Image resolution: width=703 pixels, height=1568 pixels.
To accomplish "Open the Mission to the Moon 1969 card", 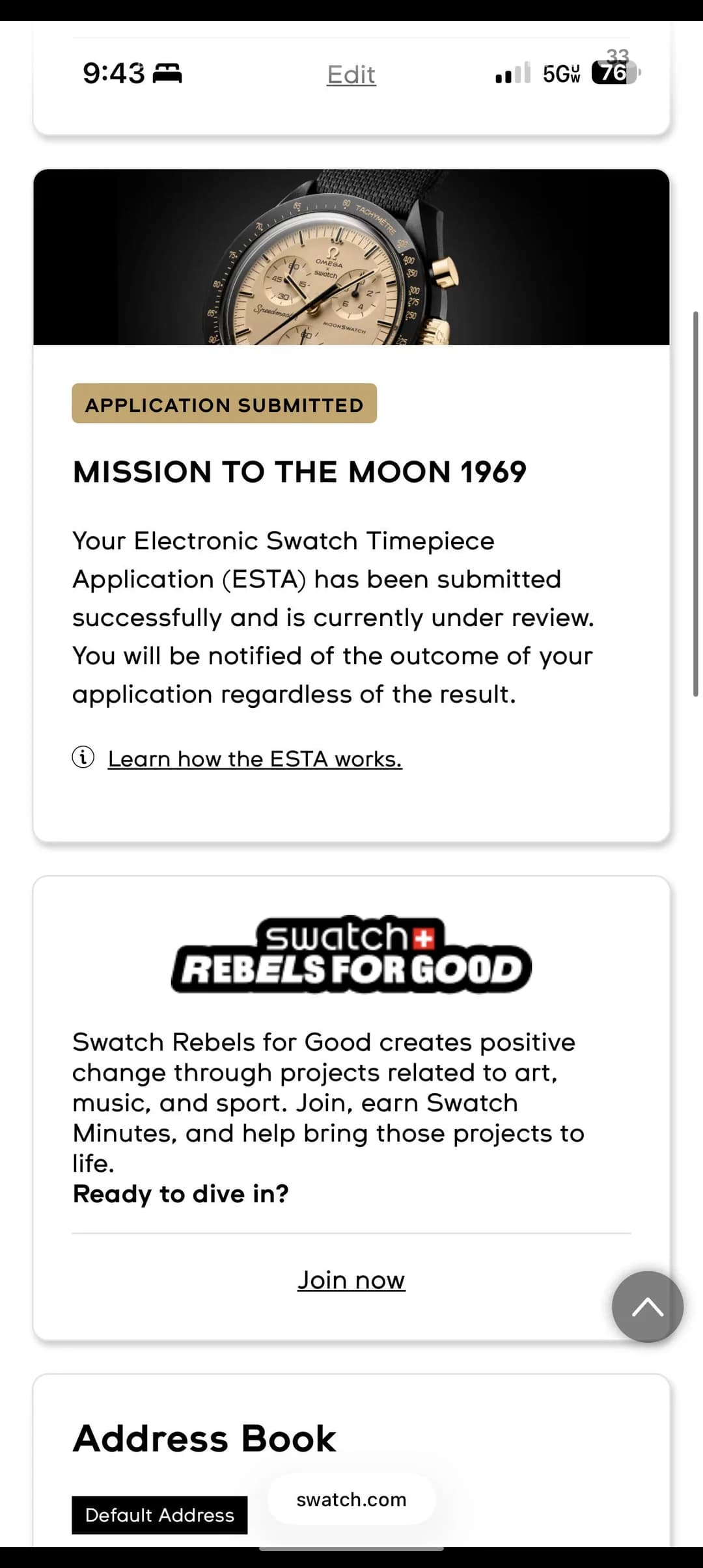I will (351, 506).
